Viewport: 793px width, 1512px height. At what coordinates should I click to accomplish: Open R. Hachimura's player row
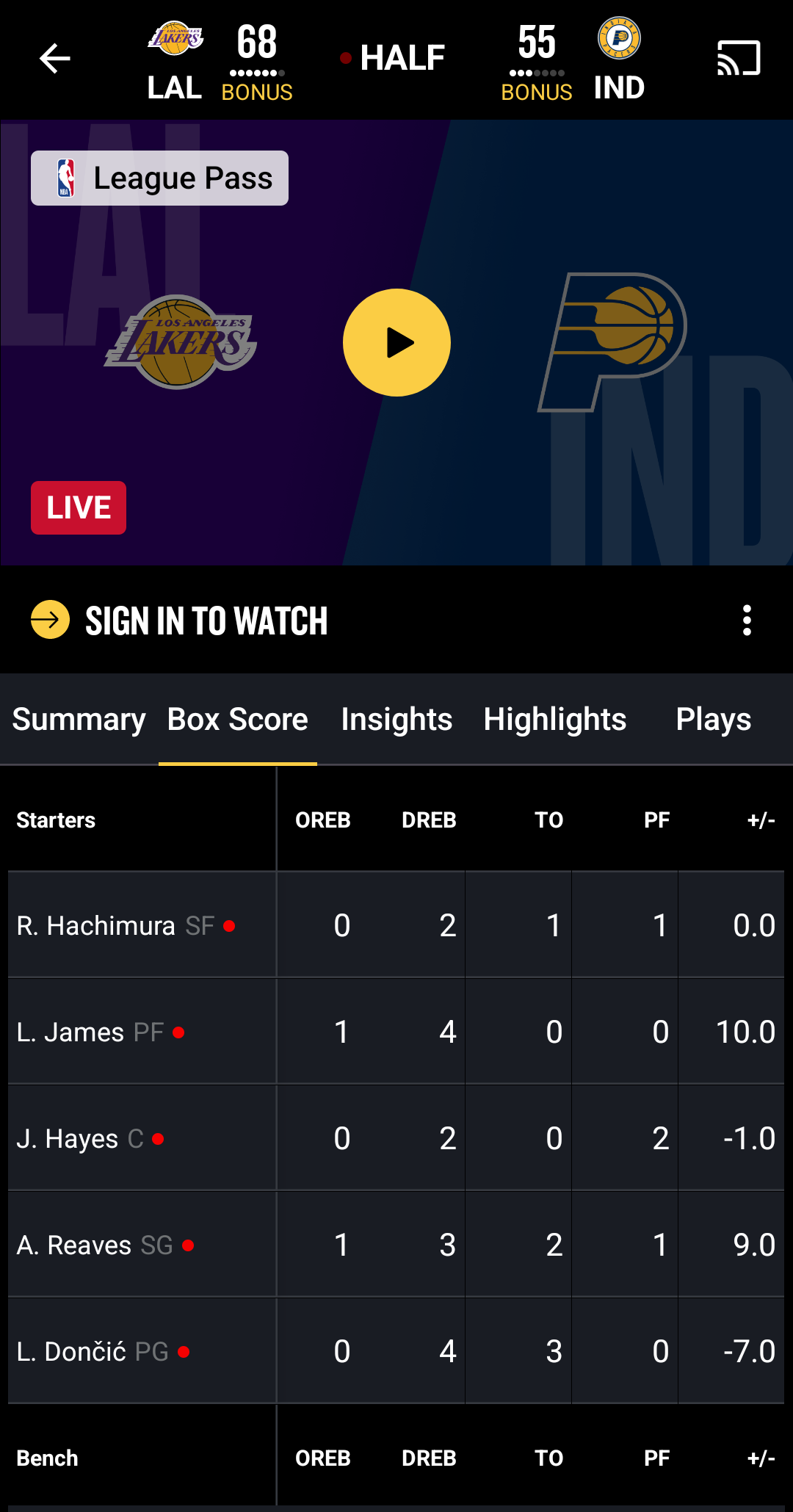(x=396, y=925)
